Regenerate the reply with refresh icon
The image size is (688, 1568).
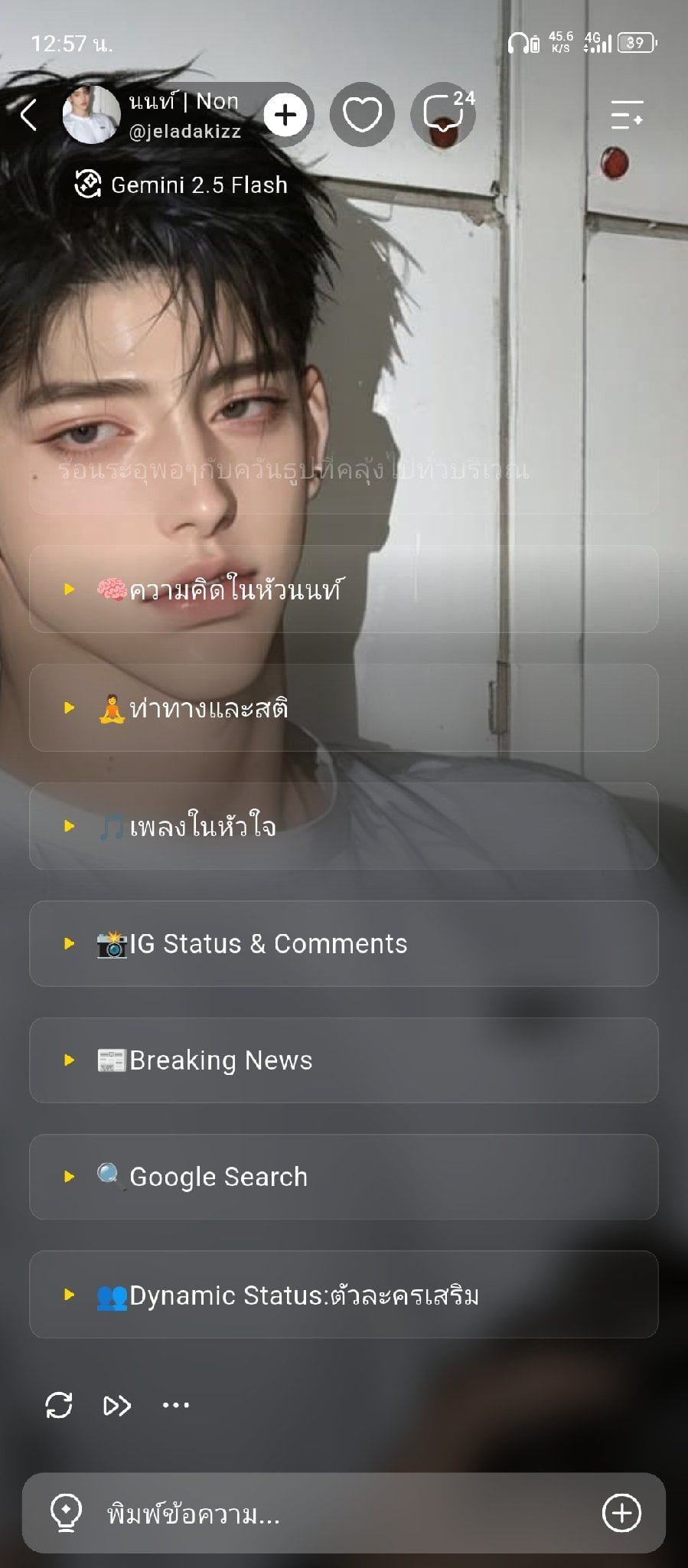59,1405
